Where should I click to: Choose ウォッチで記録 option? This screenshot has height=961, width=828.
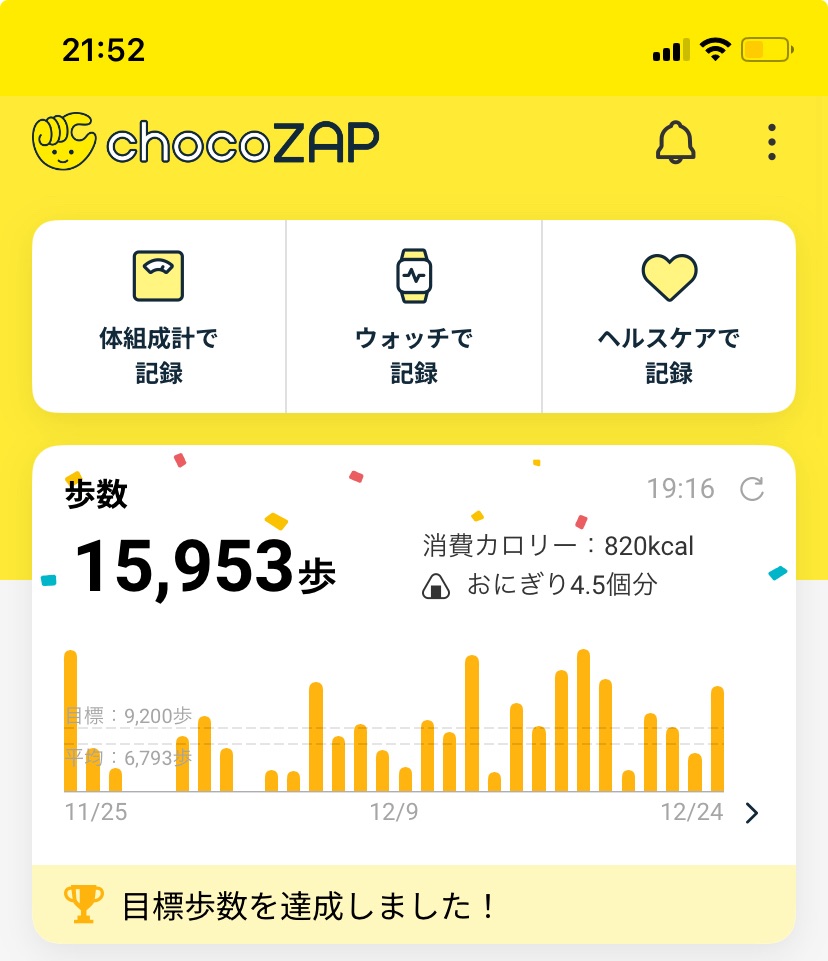(x=414, y=316)
